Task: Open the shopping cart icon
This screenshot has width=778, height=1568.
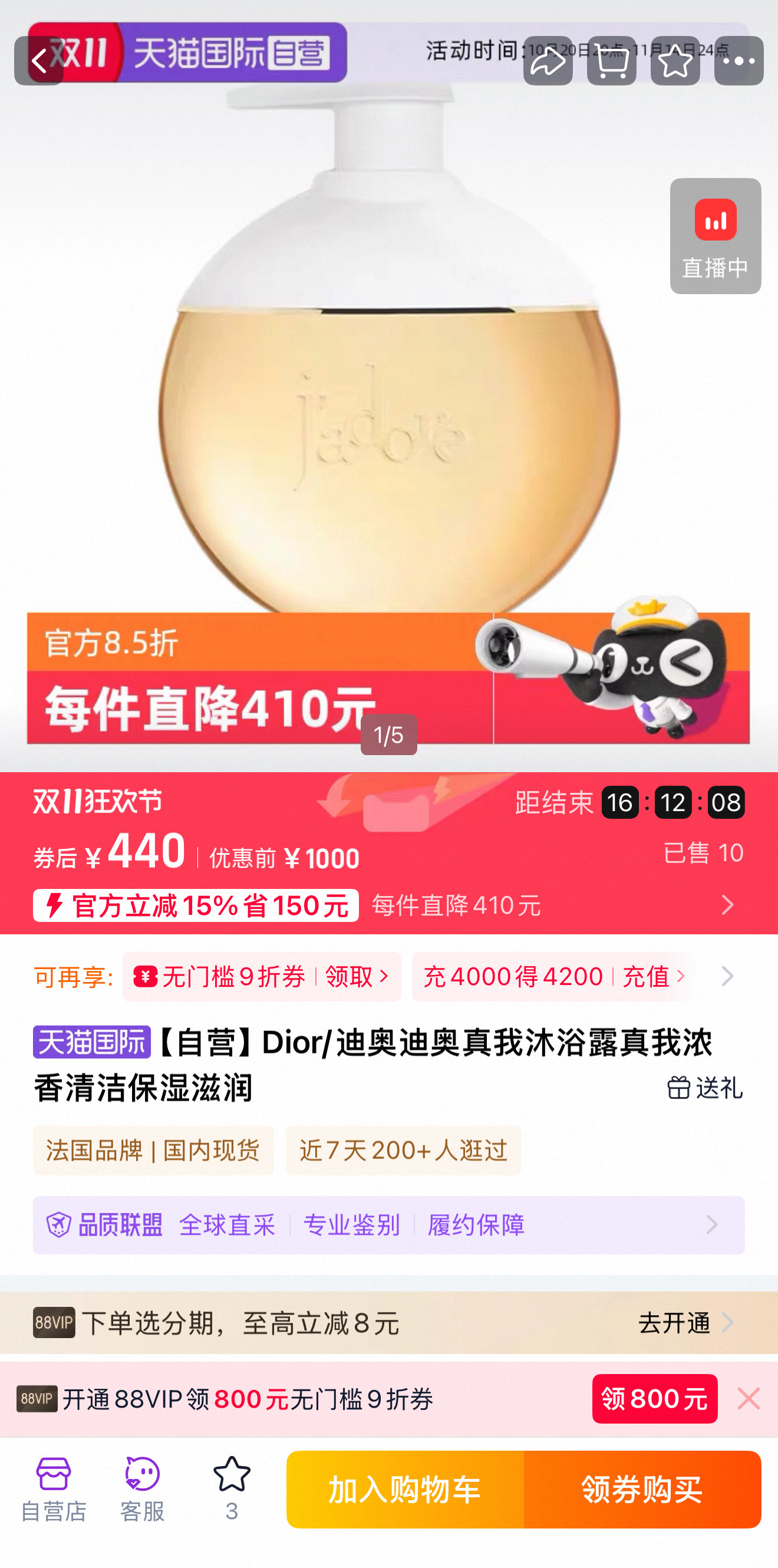Action: click(x=612, y=60)
